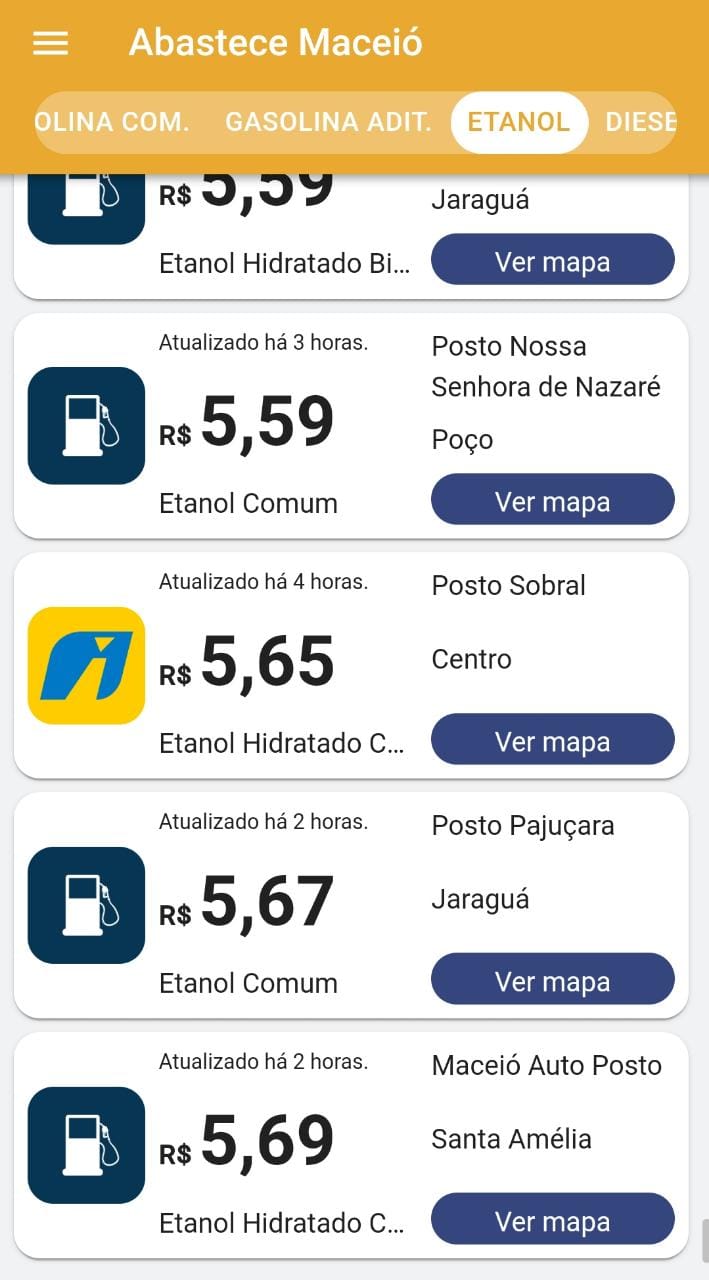Select the Etanol fuel tab
The image size is (709, 1280).
(x=518, y=122)
